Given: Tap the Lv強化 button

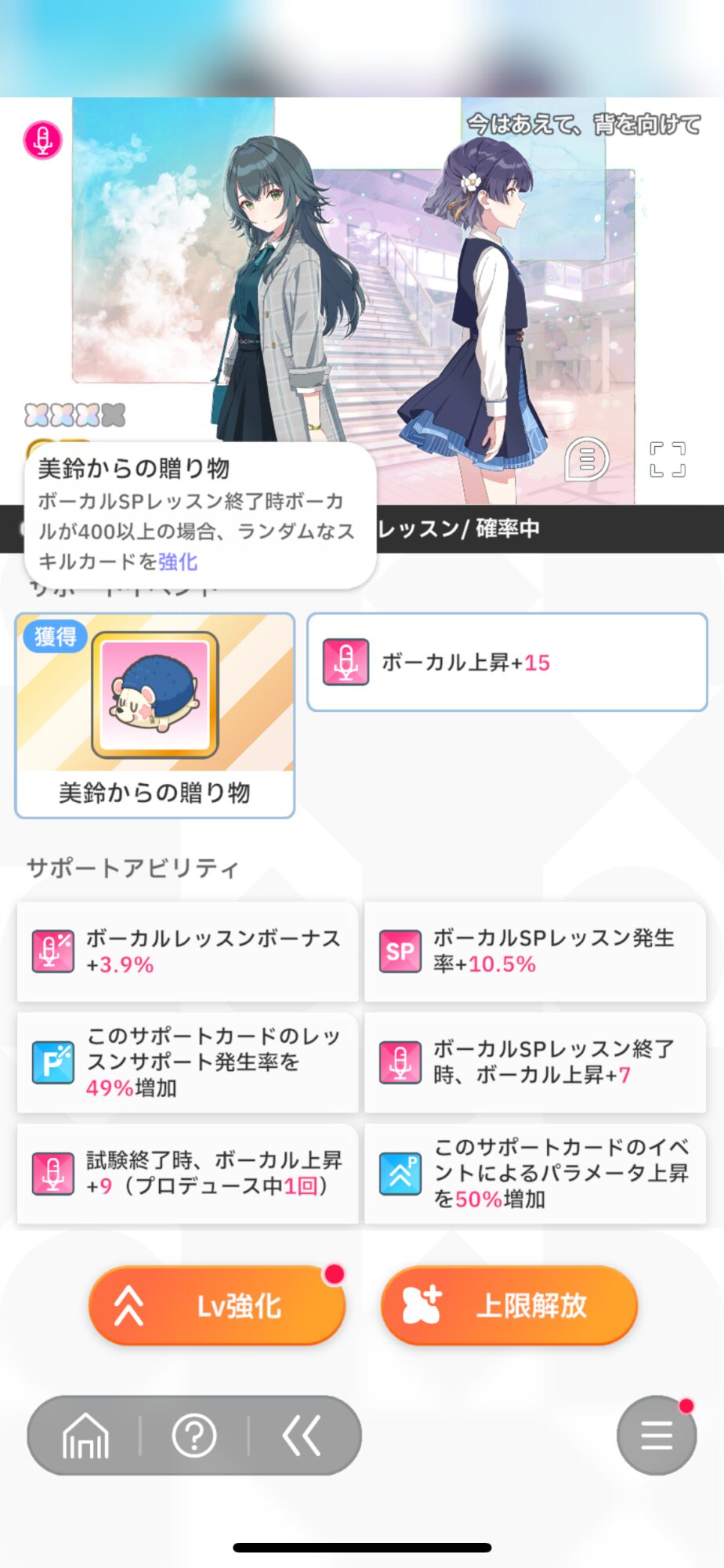Looking at the screenshot, I should point(217,1306).
